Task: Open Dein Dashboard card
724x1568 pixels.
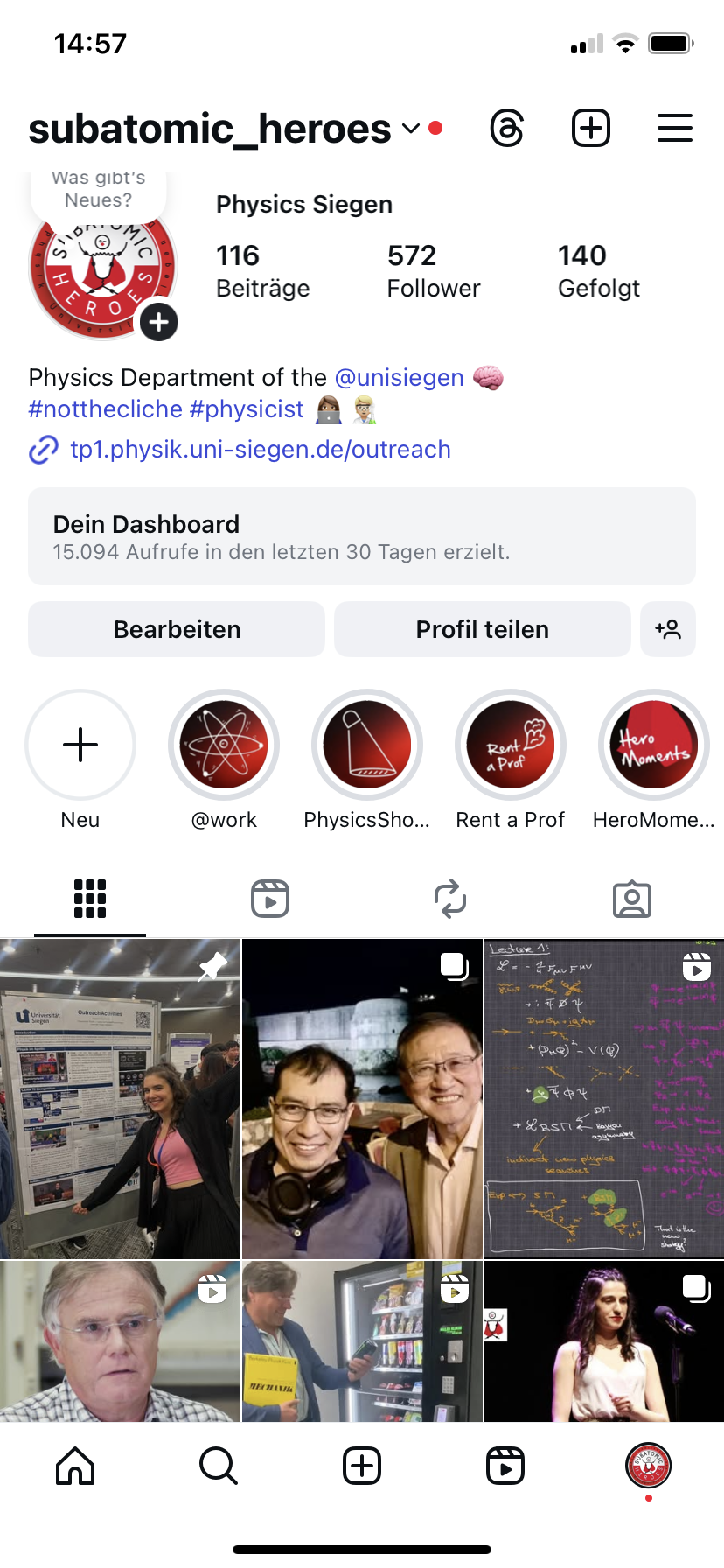Action: pyautogui.click(x=362, y=536)
